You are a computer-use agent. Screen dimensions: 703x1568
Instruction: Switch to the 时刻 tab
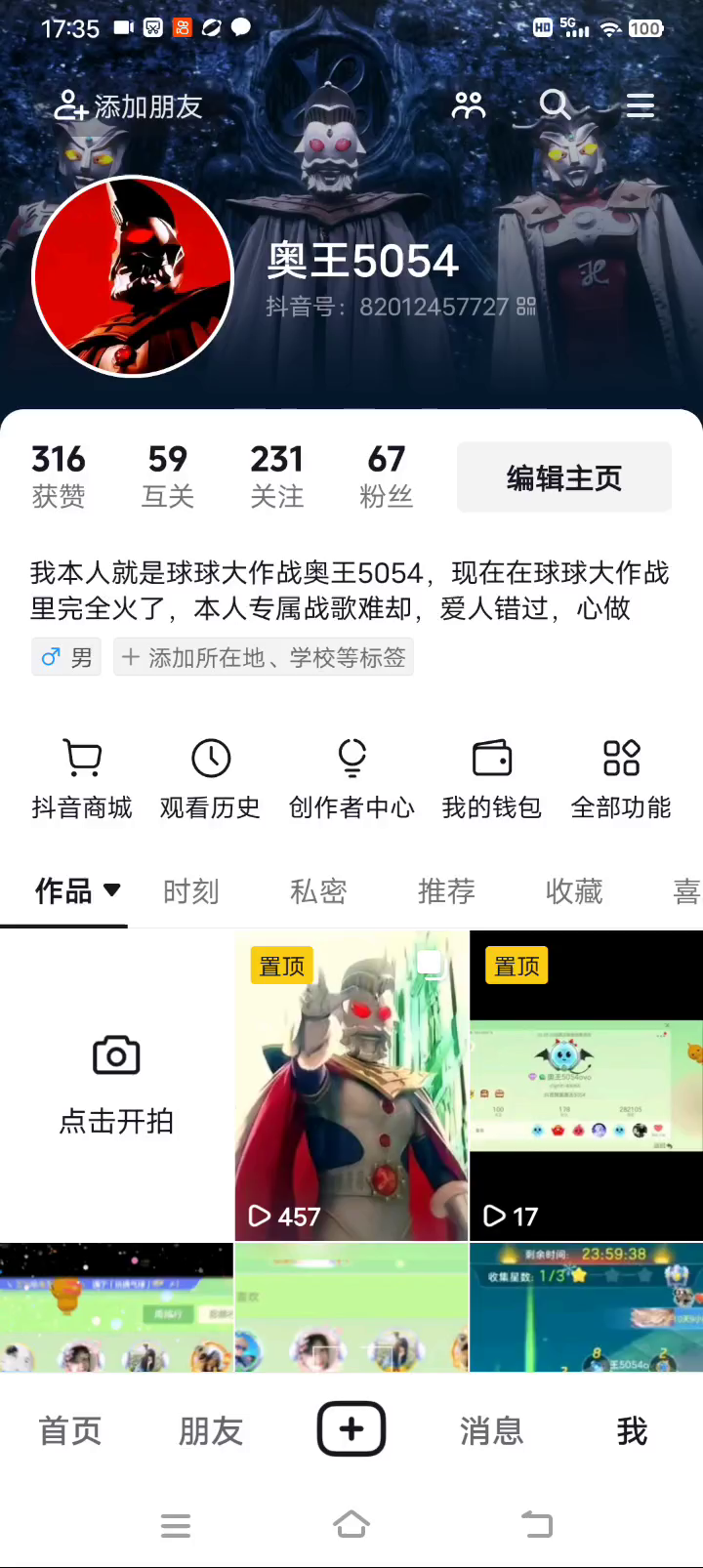tap(190, 890)
